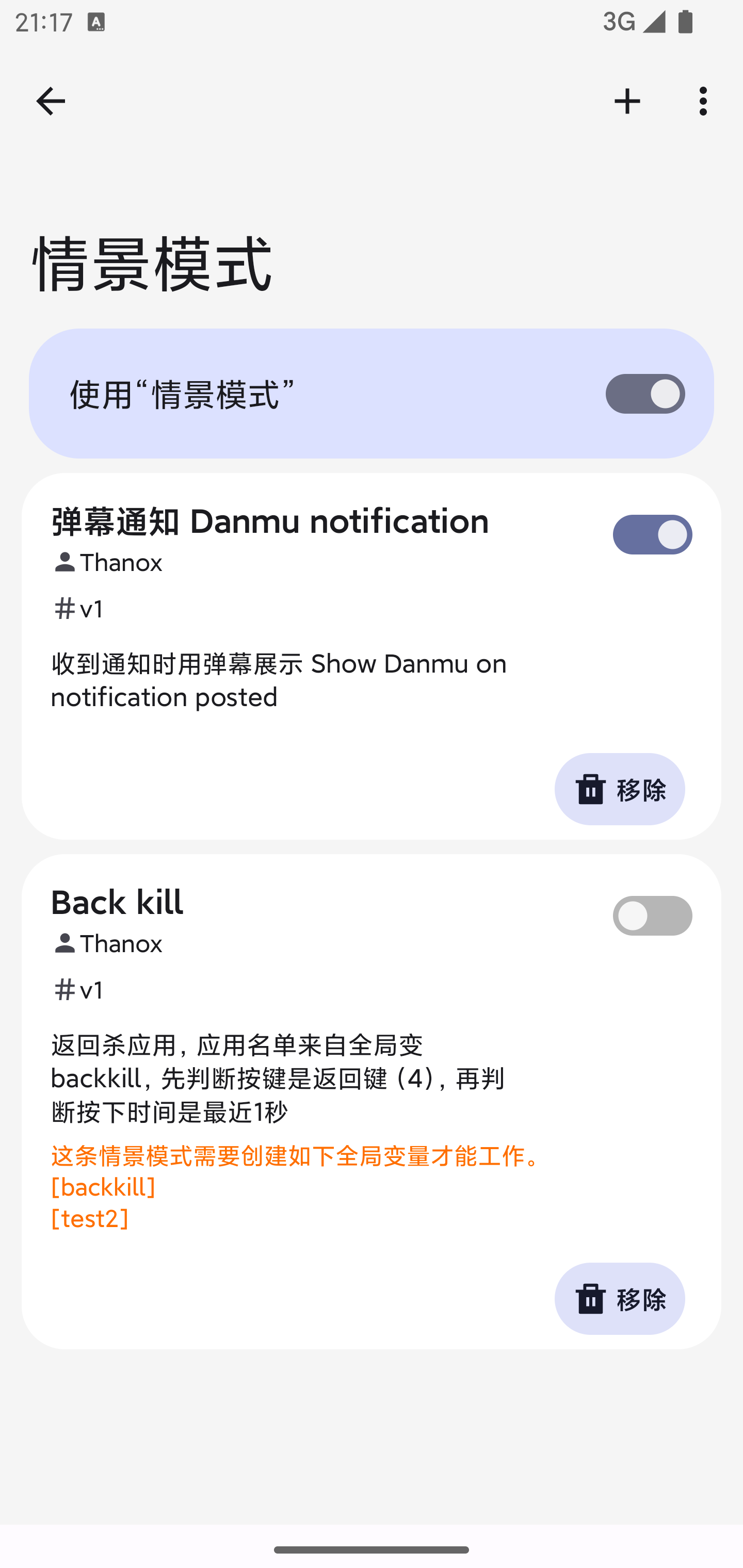The height and width of the screenshot is (1568, 743).
Task: Enable the Back kill profile toggle
Action: (652, 916)
